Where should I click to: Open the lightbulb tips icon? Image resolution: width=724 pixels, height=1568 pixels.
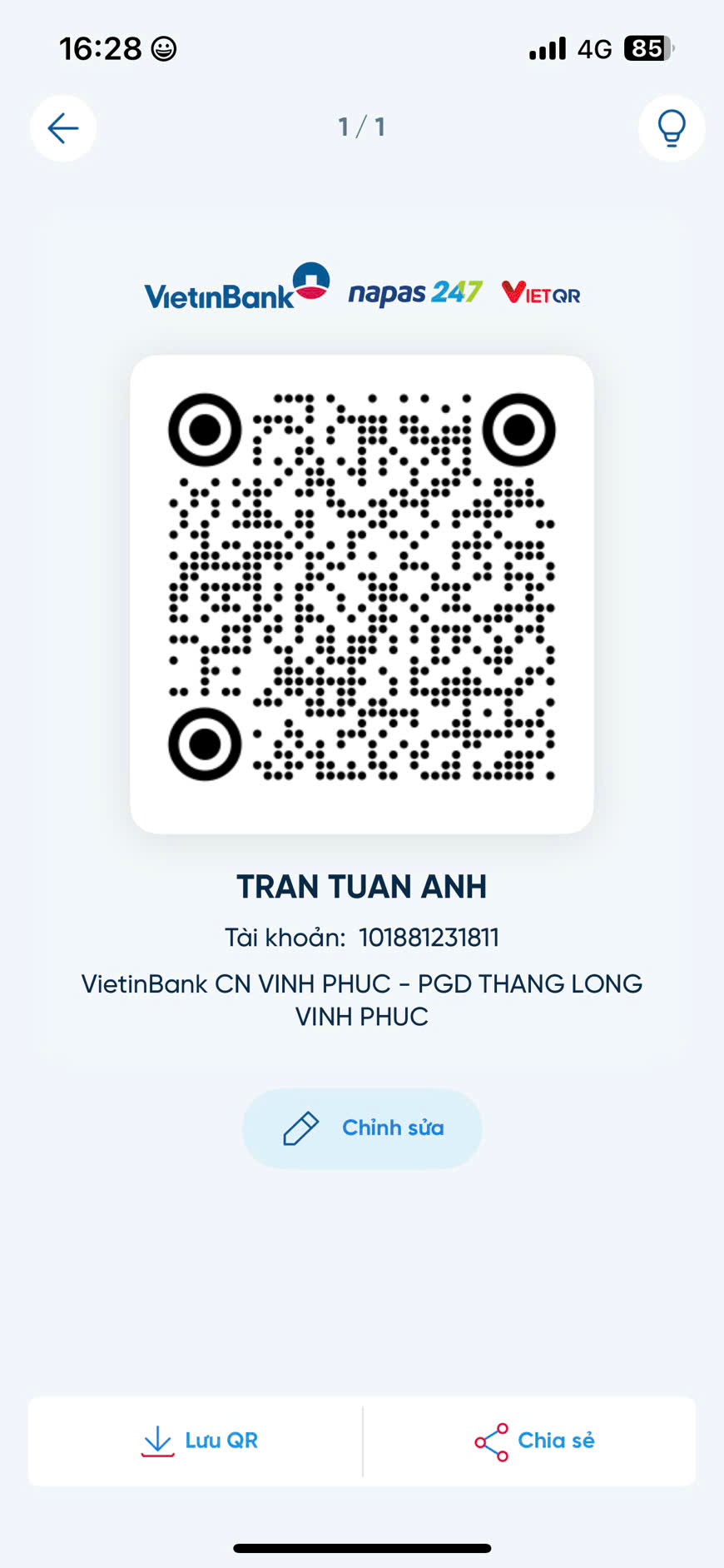tap(672, 128)
